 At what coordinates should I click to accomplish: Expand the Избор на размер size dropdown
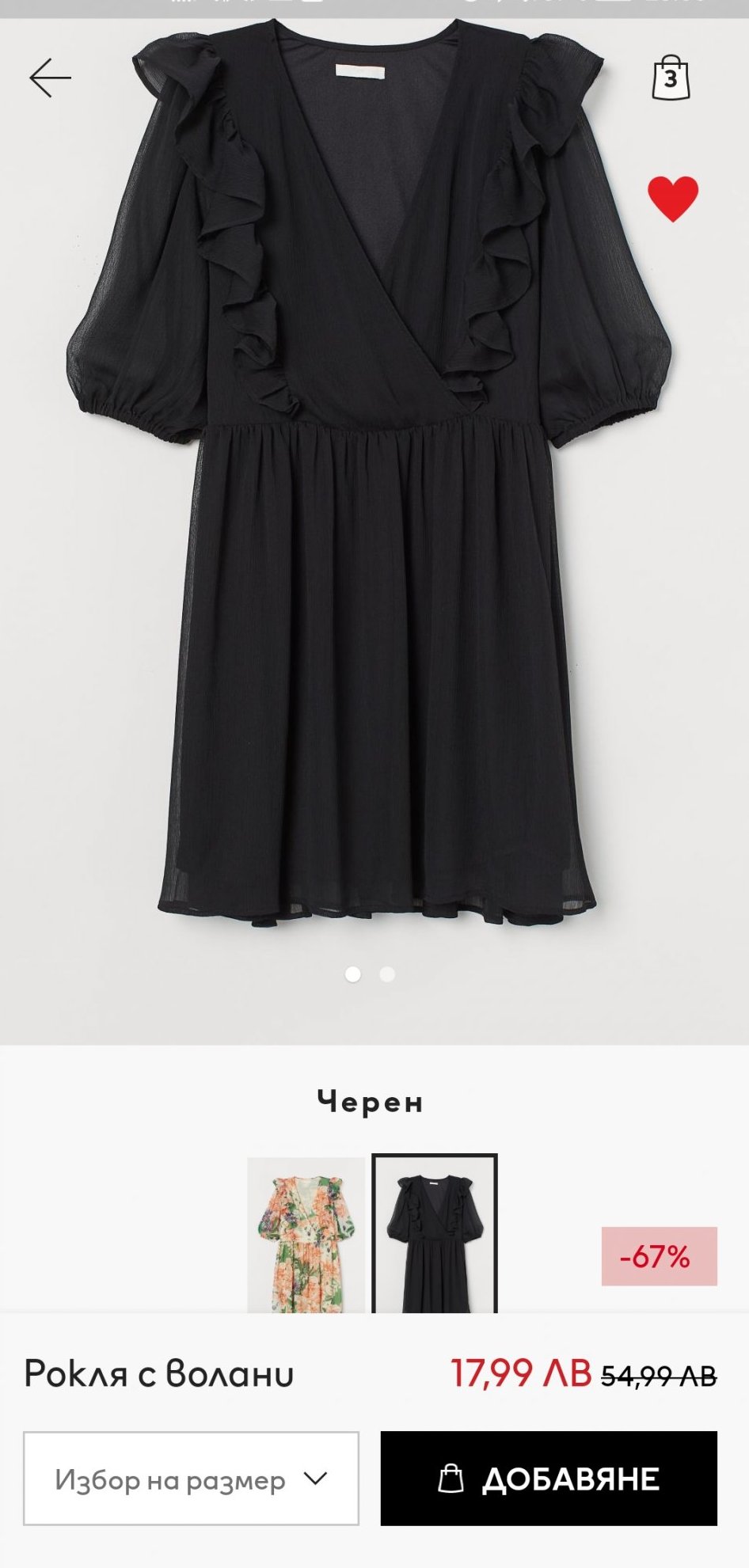[191, 1478]
